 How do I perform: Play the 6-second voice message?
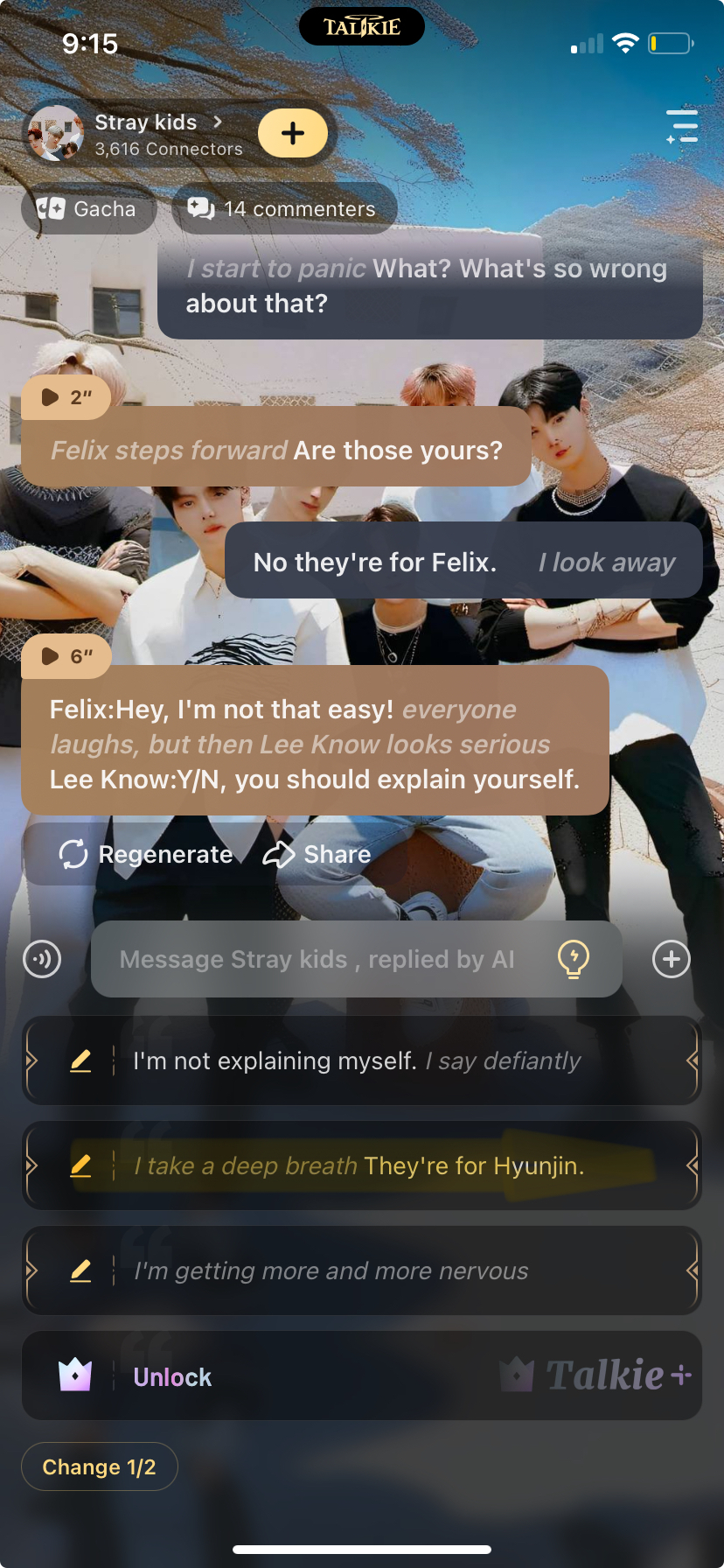(x=66, y=656)
